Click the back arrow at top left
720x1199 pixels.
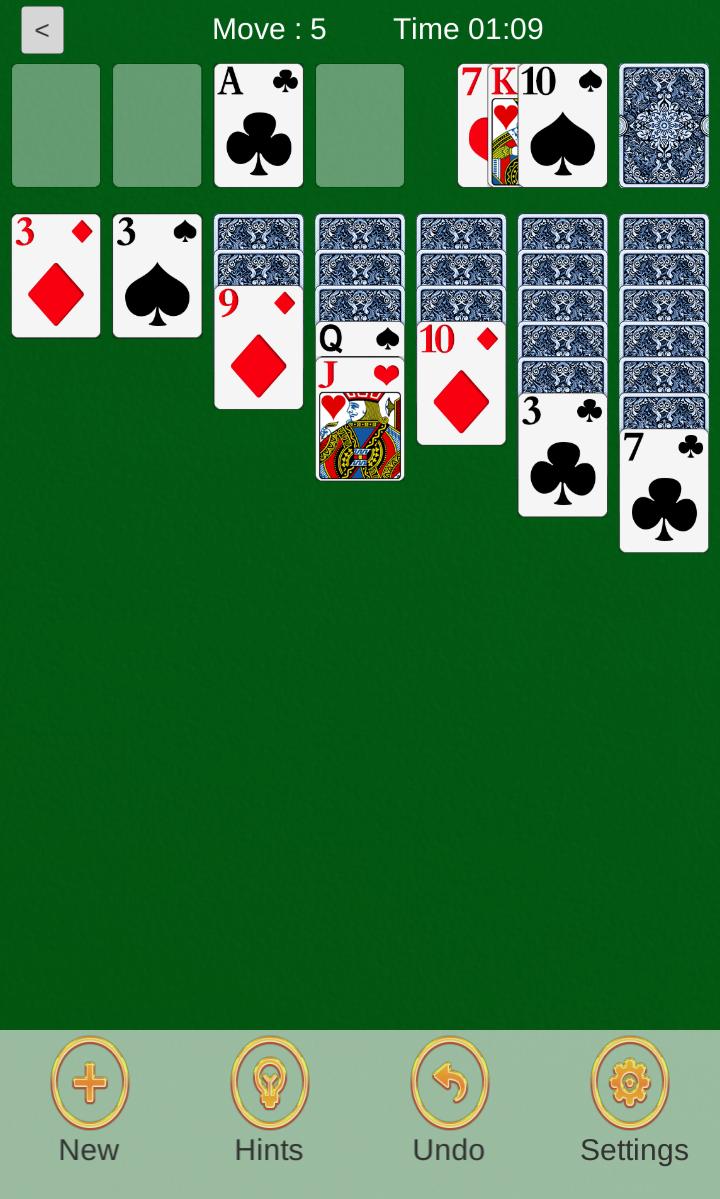point(42,29)
